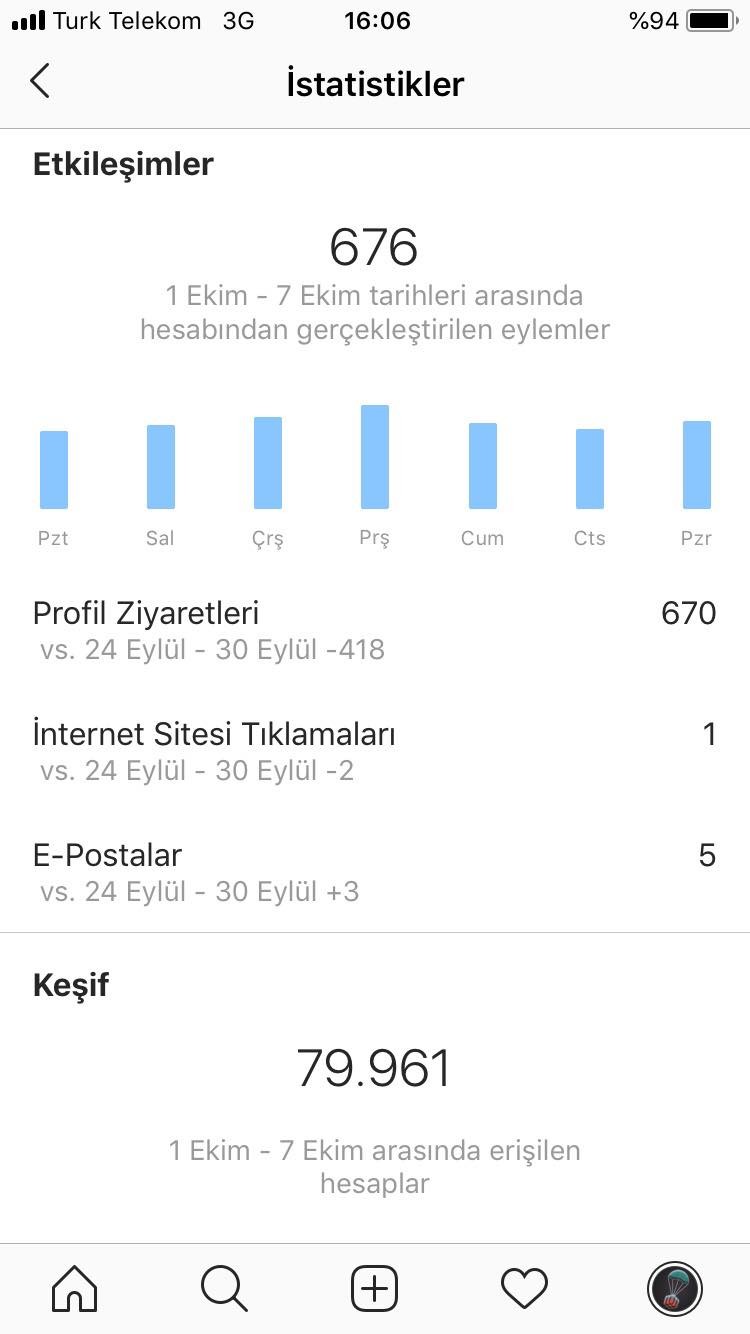Open the activity heart tab
Viewport: 750px width, 1334px height.
[525, 1288]
